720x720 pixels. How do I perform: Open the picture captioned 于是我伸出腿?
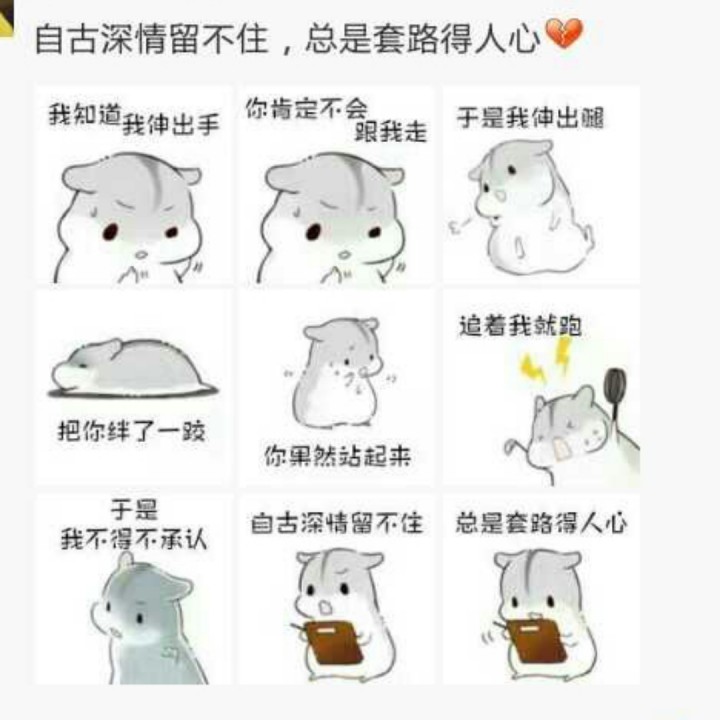point(541,184)
